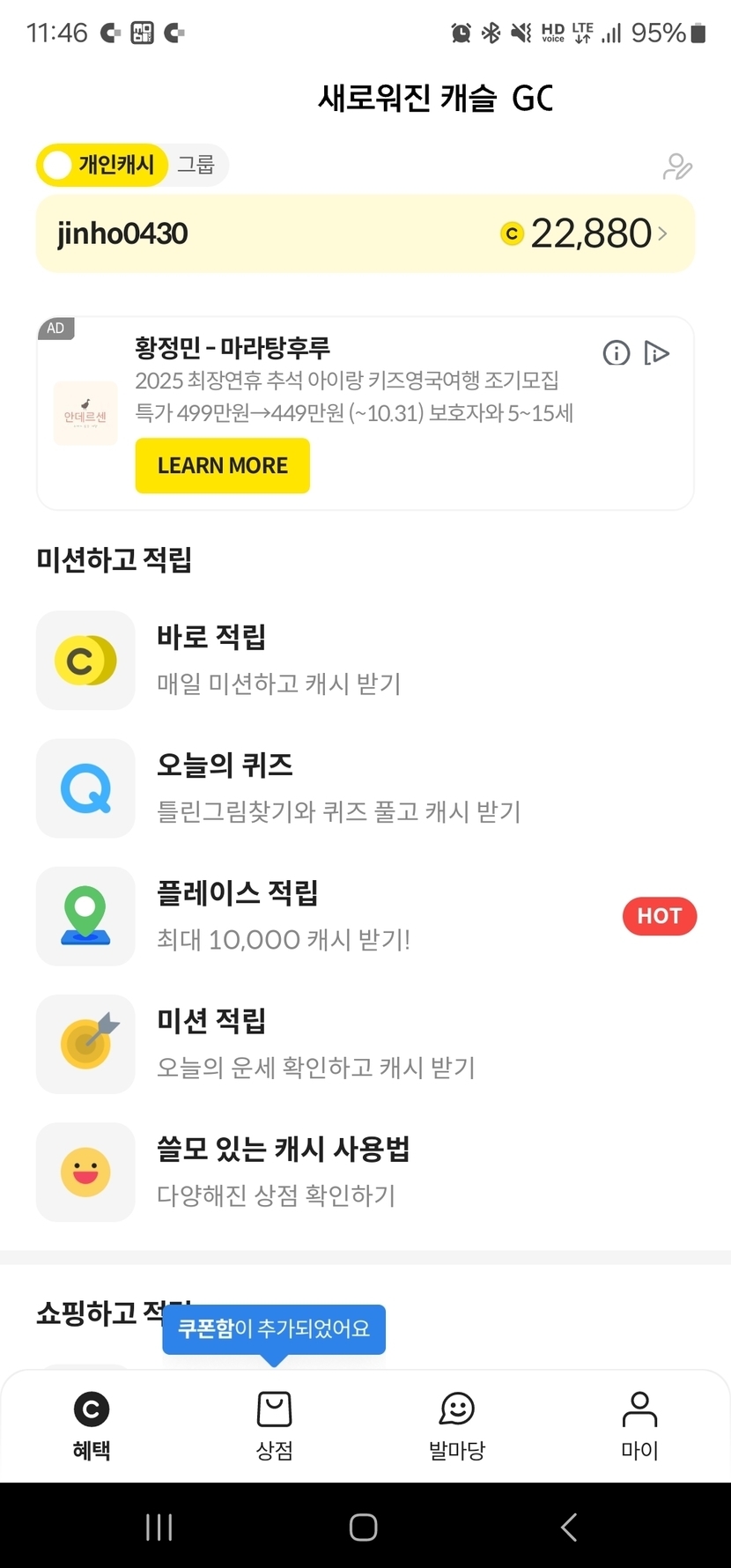Switch to the 마이 tab
731x1568 pixels.
pos(639,1426)
